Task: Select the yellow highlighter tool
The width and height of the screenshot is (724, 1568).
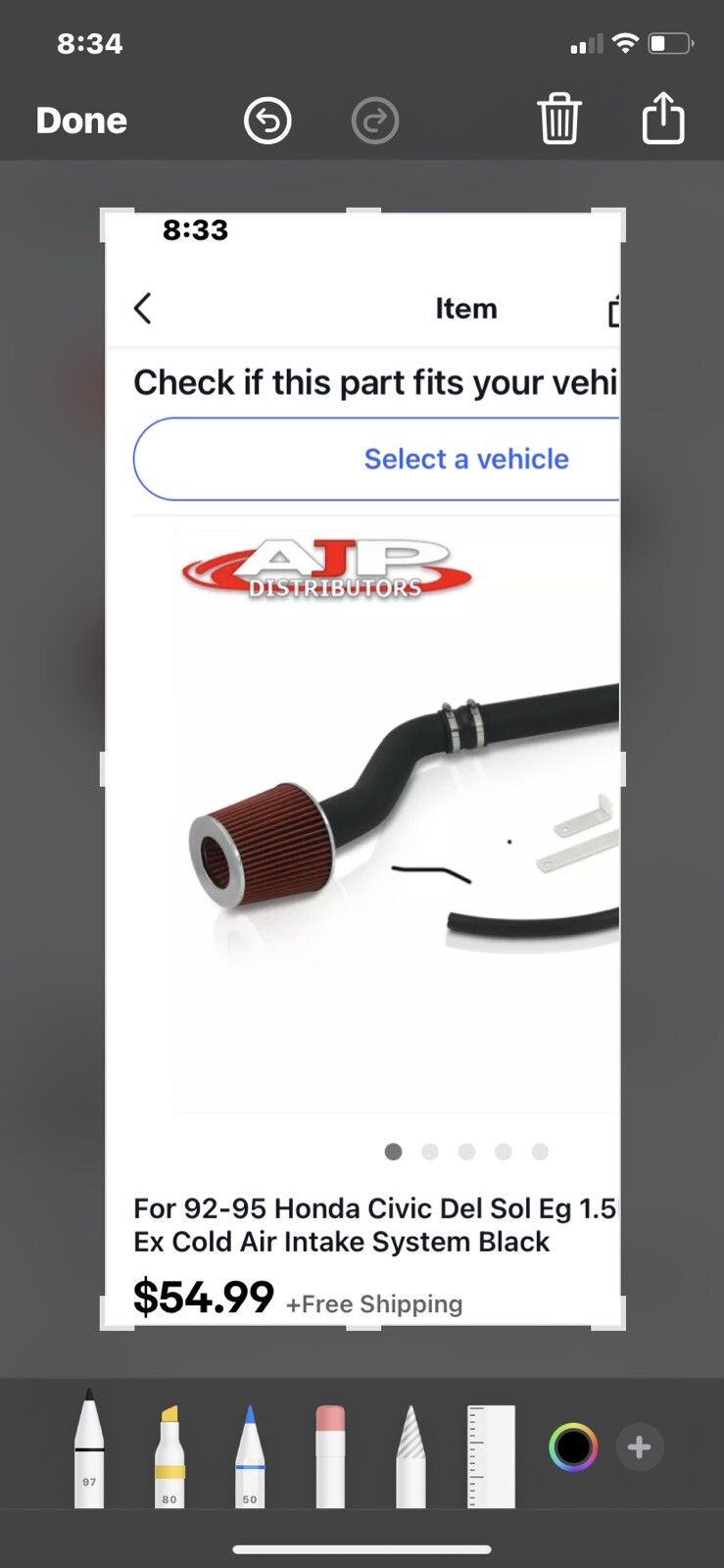Action: click(x=169, y=1455)
